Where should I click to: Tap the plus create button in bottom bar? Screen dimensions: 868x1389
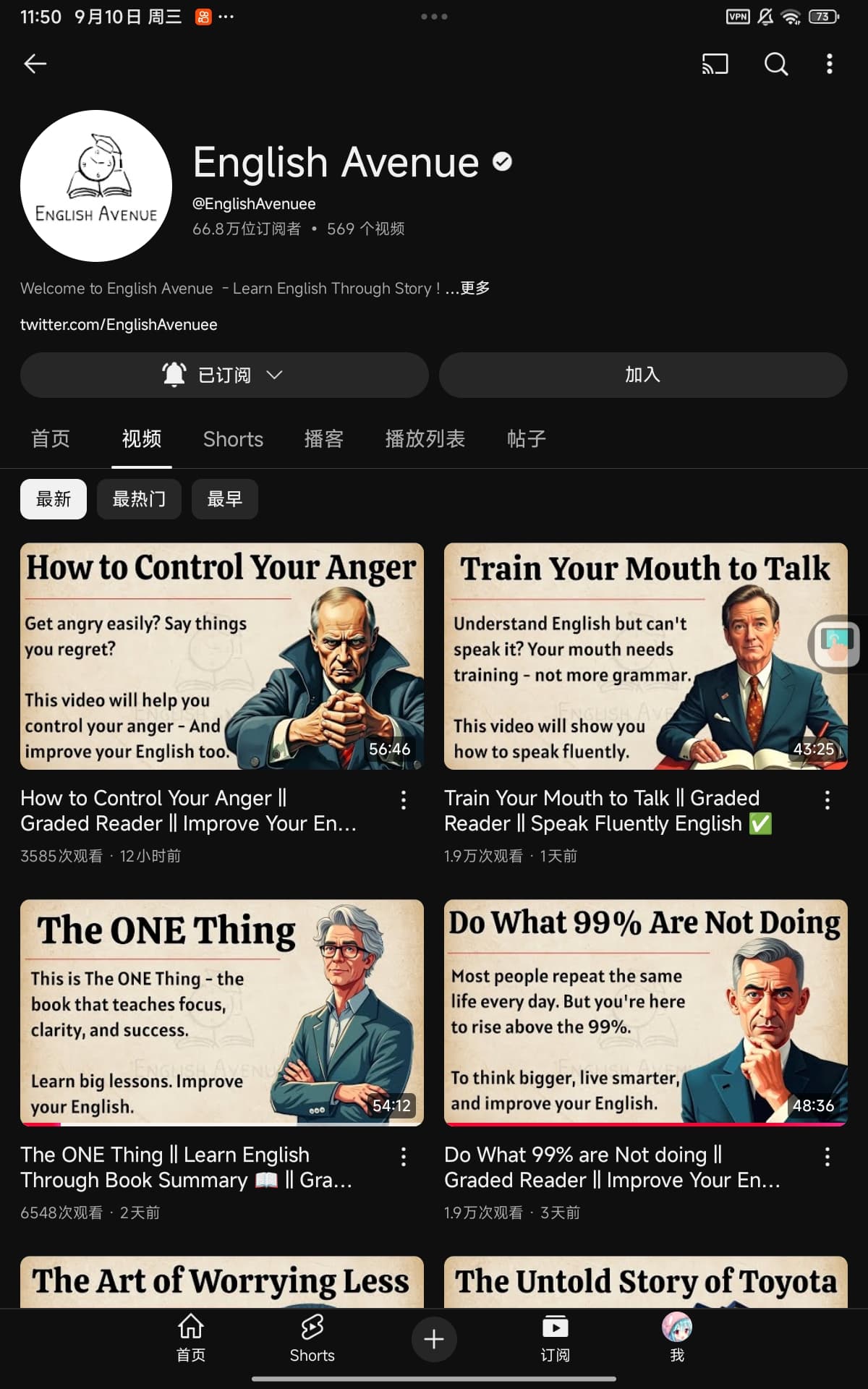(x=434, y=1339)
